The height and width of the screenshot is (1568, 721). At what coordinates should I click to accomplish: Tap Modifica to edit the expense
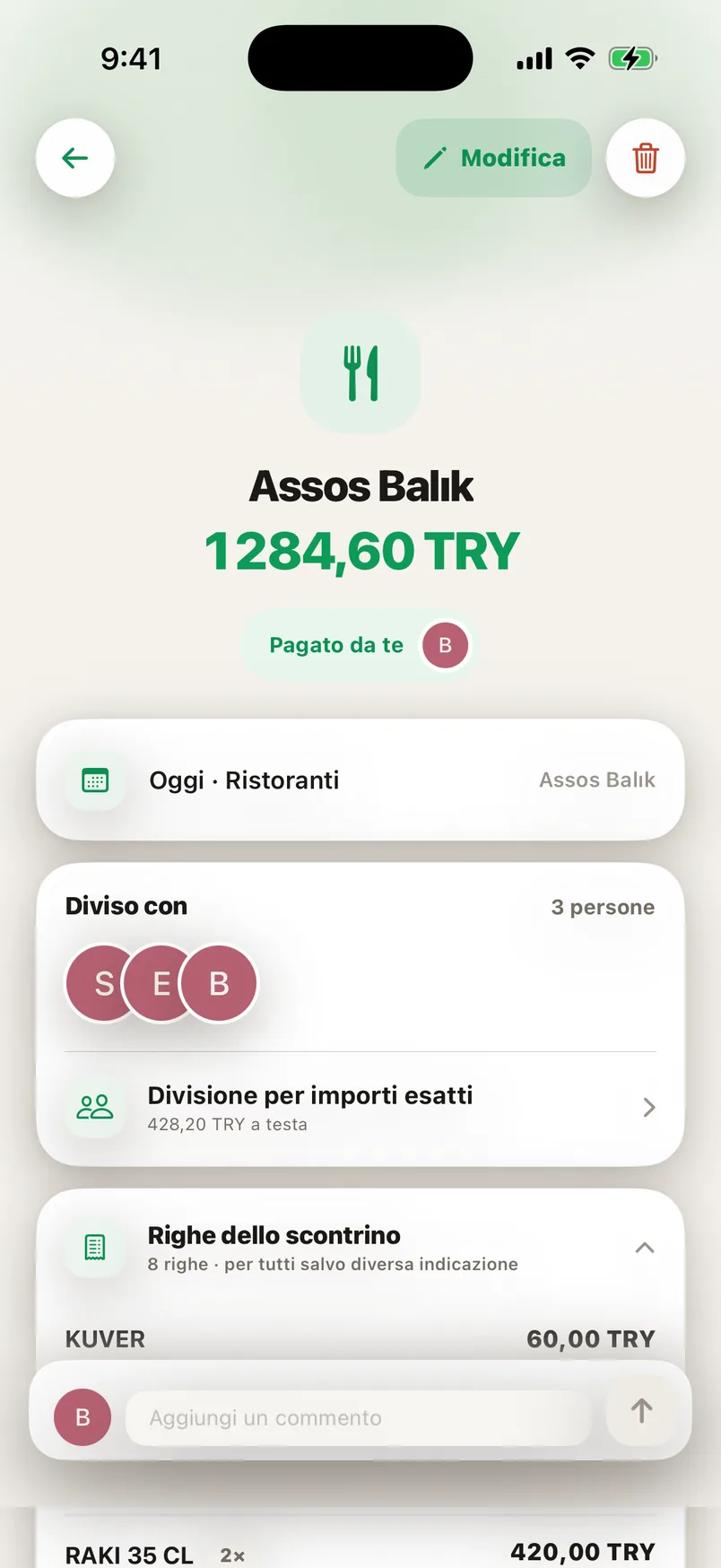[494, 158]
